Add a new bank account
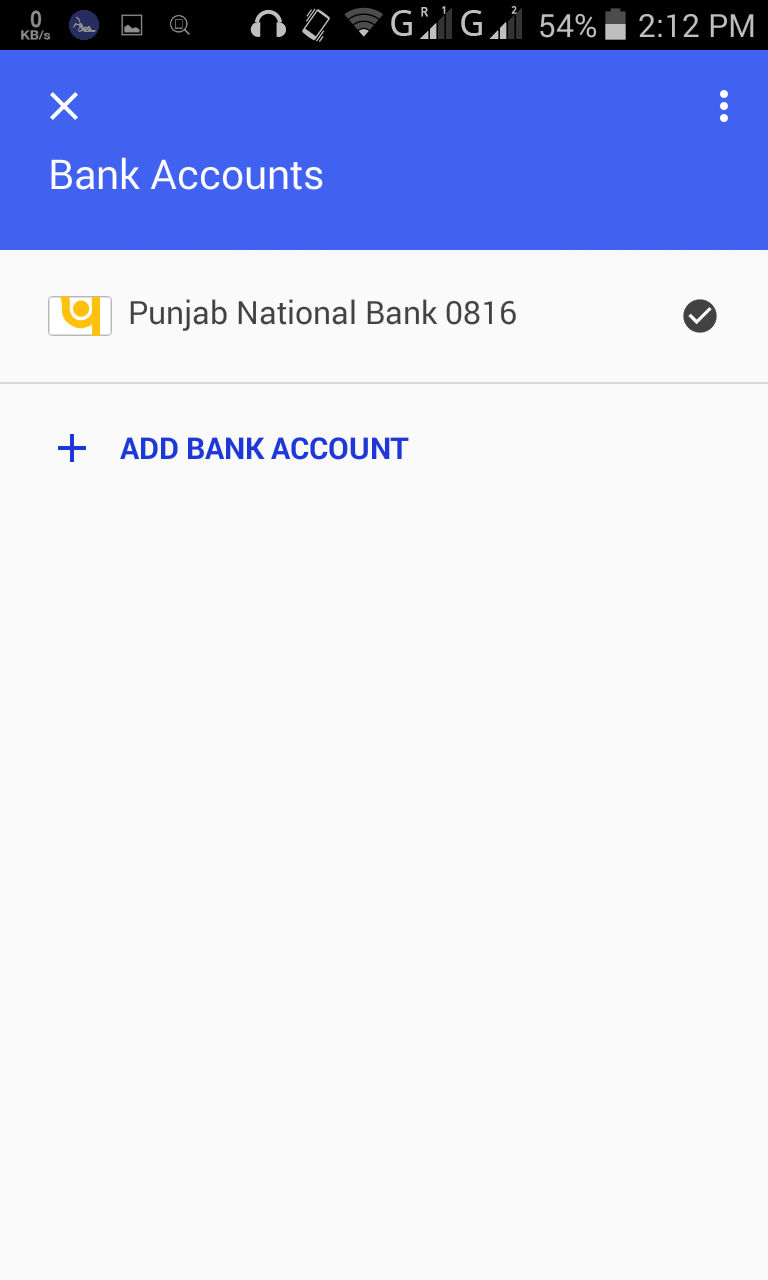 [263, 449]
